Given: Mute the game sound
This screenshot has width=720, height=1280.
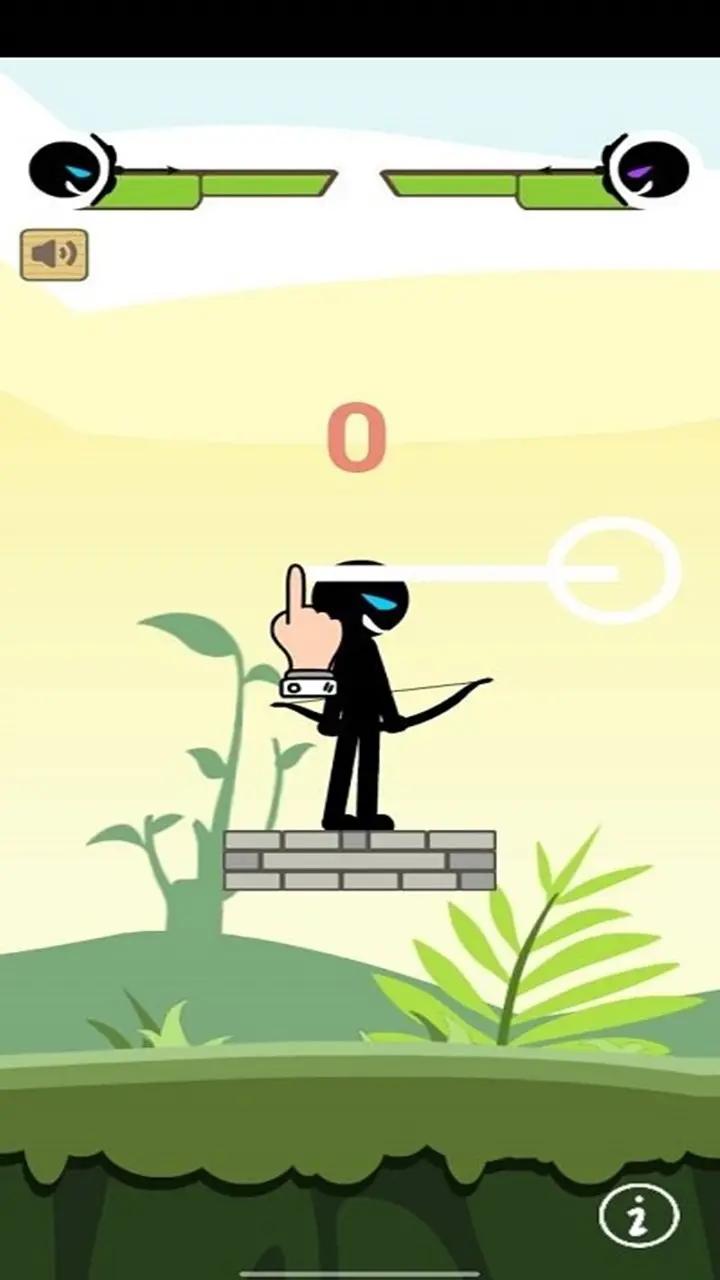Looking at the screenshot, I should [x=54, y=255].
